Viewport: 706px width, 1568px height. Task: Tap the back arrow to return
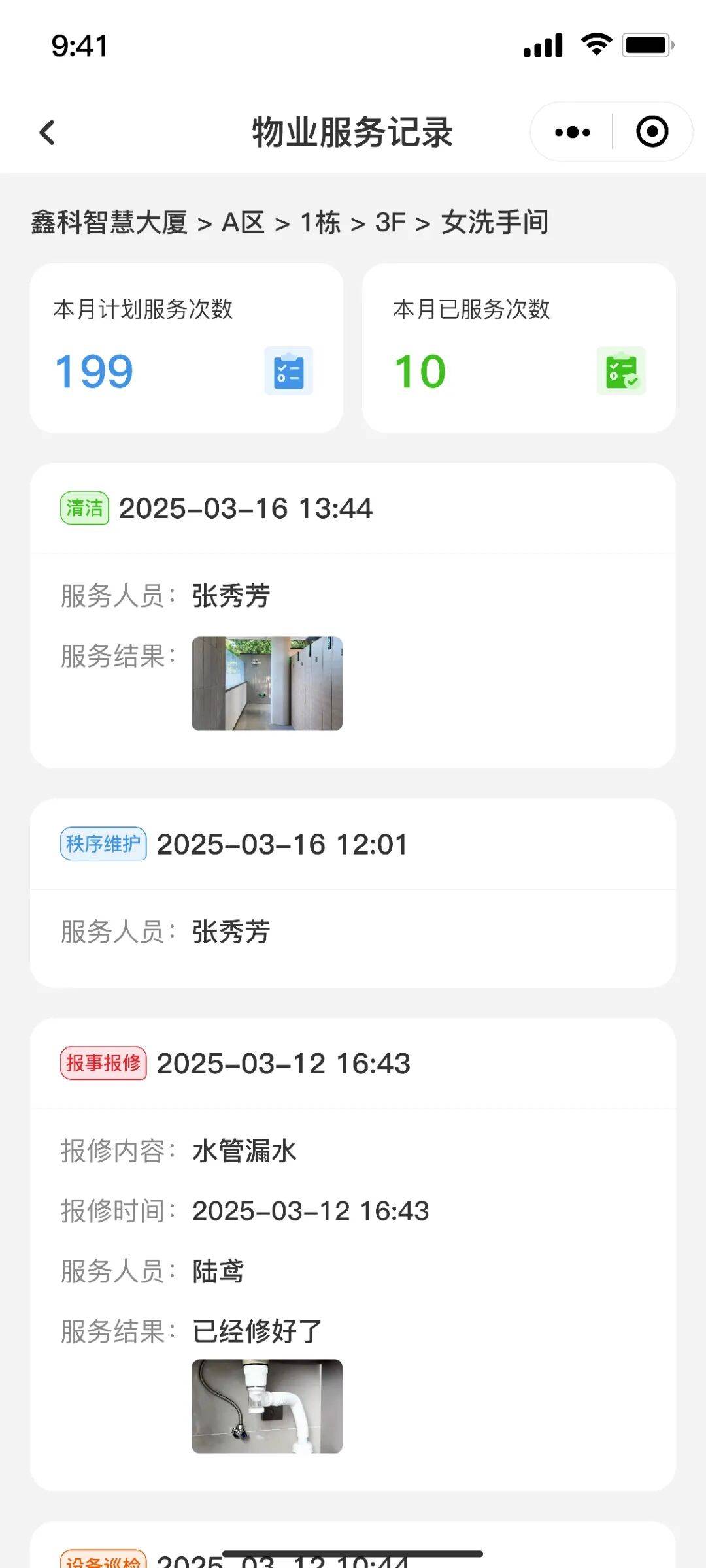pyautogui.click(x=47, y=132)
